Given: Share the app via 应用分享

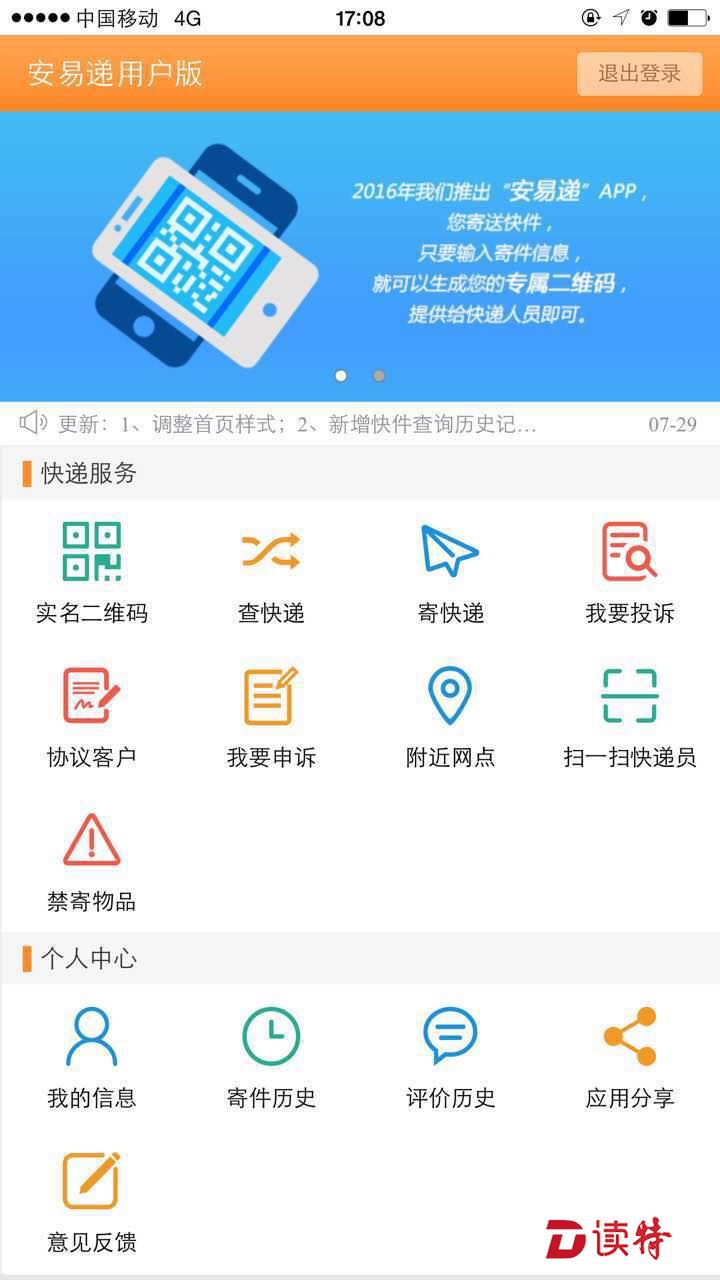Looking at the screenshot, I should [629, 1057].
